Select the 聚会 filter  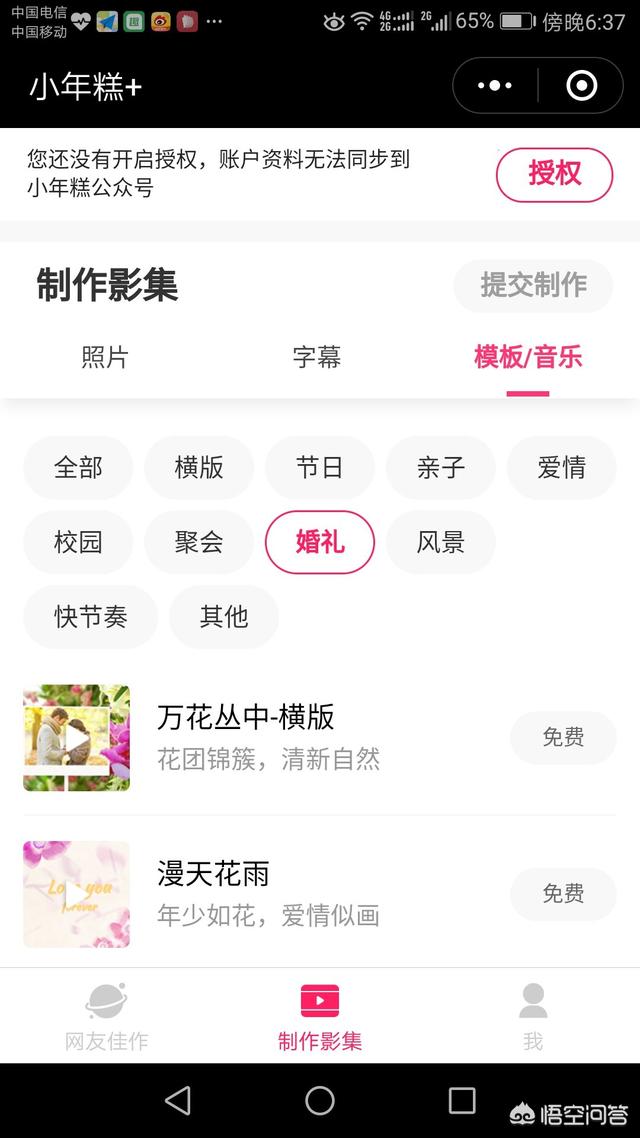199,542
